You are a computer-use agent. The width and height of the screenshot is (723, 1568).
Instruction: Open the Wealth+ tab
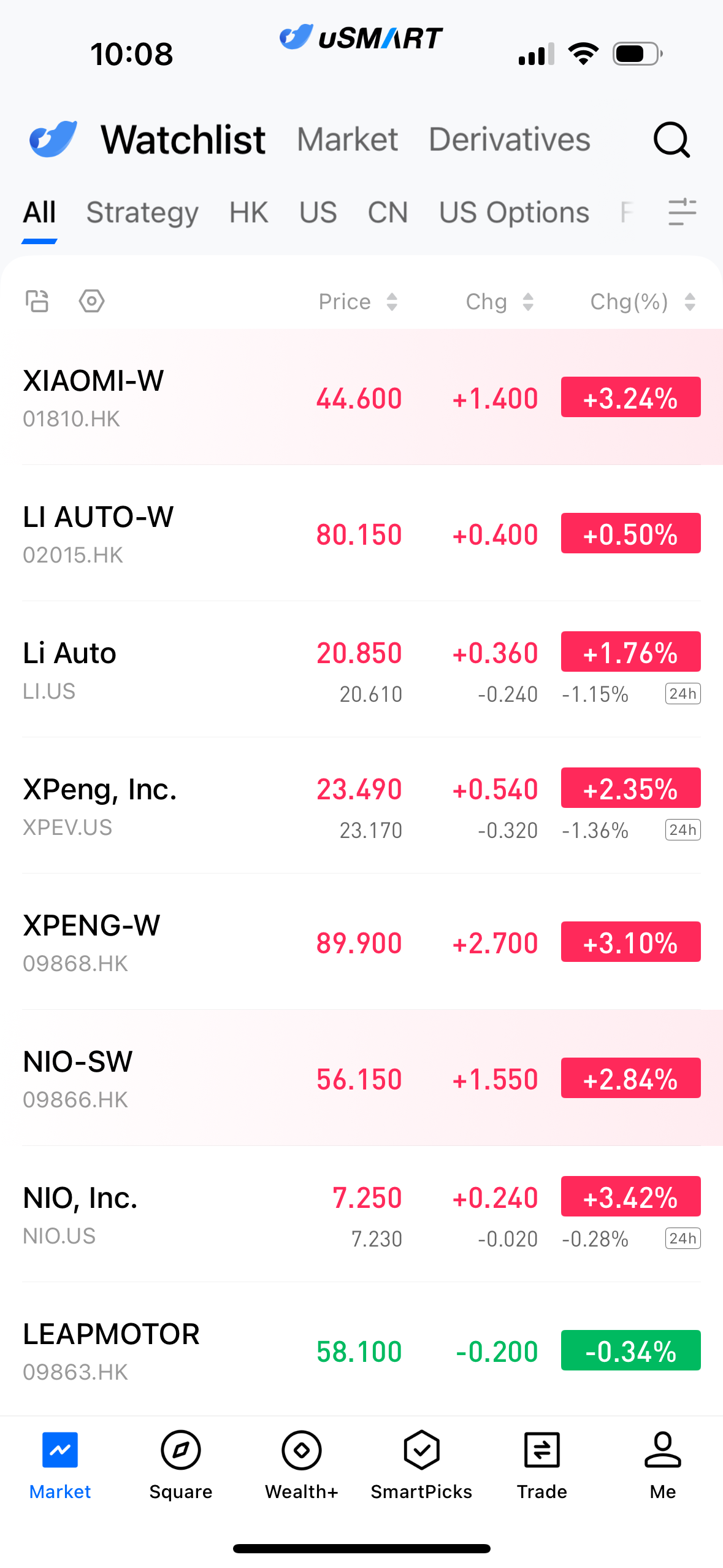(x=301, y=1464)
